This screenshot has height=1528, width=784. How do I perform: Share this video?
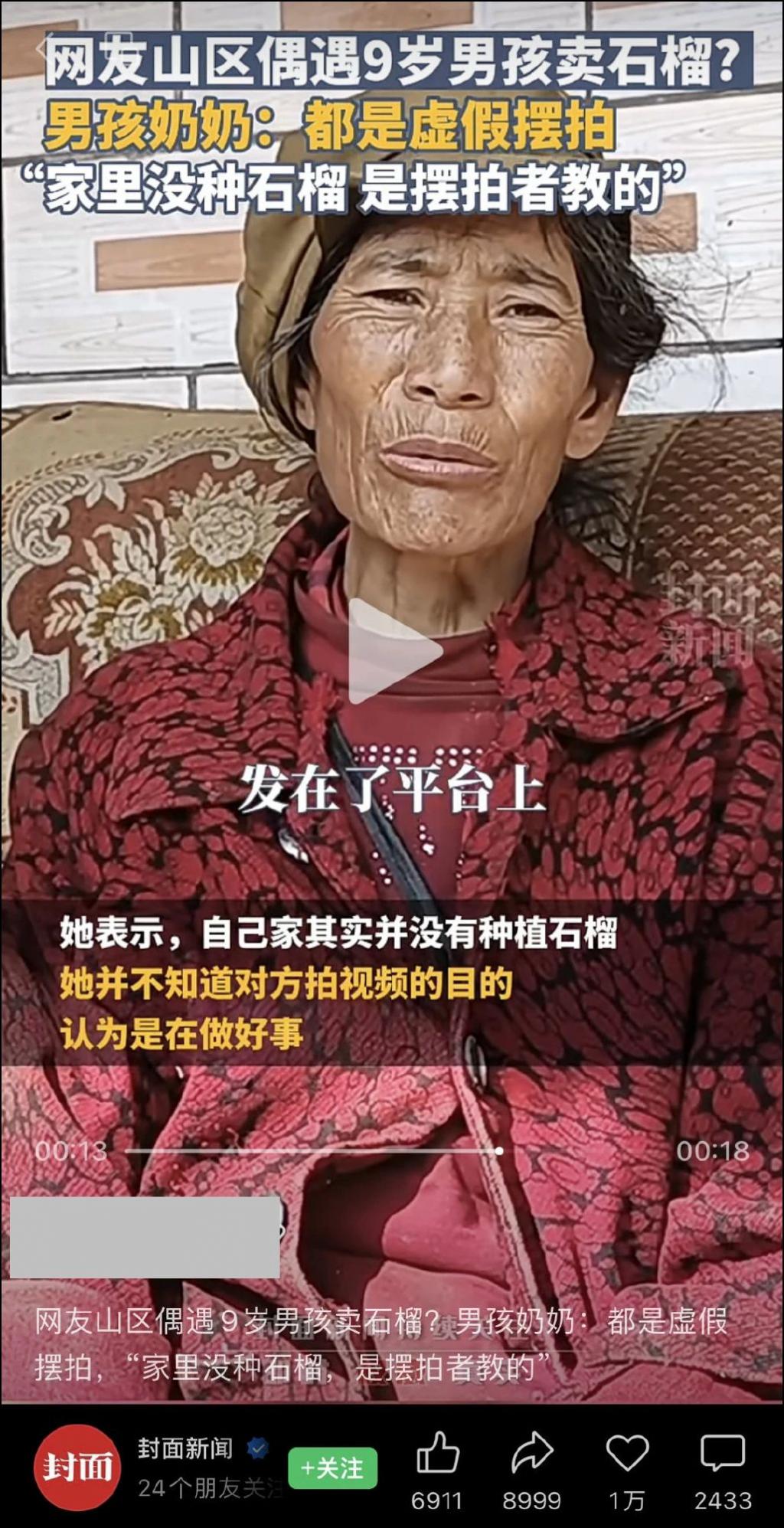531,1455
